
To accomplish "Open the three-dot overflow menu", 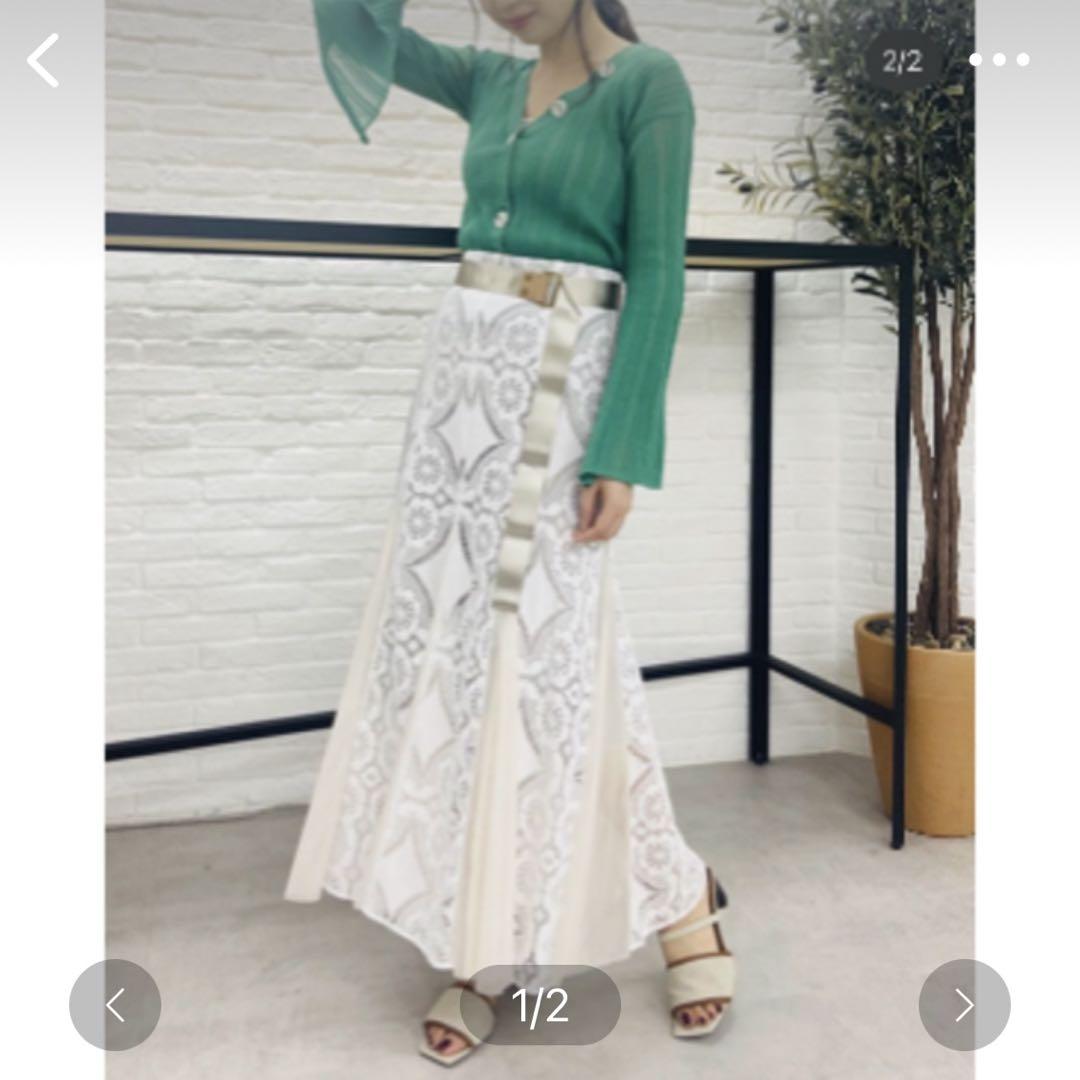I will [x=999, y=60].
